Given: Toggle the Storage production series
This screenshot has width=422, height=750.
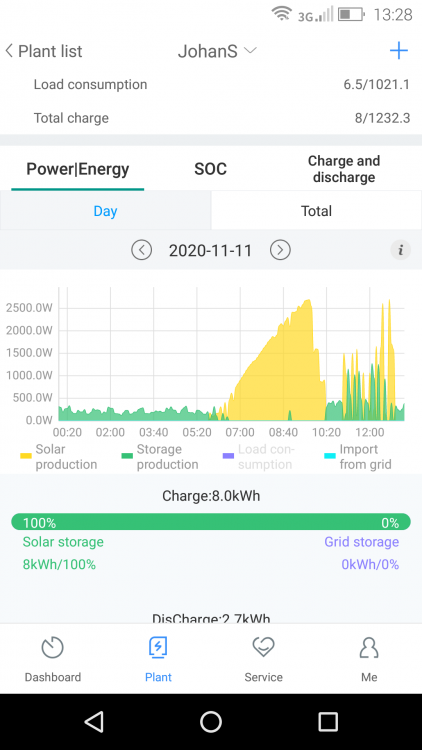Looking at the screenshot, I should [160, 457].
